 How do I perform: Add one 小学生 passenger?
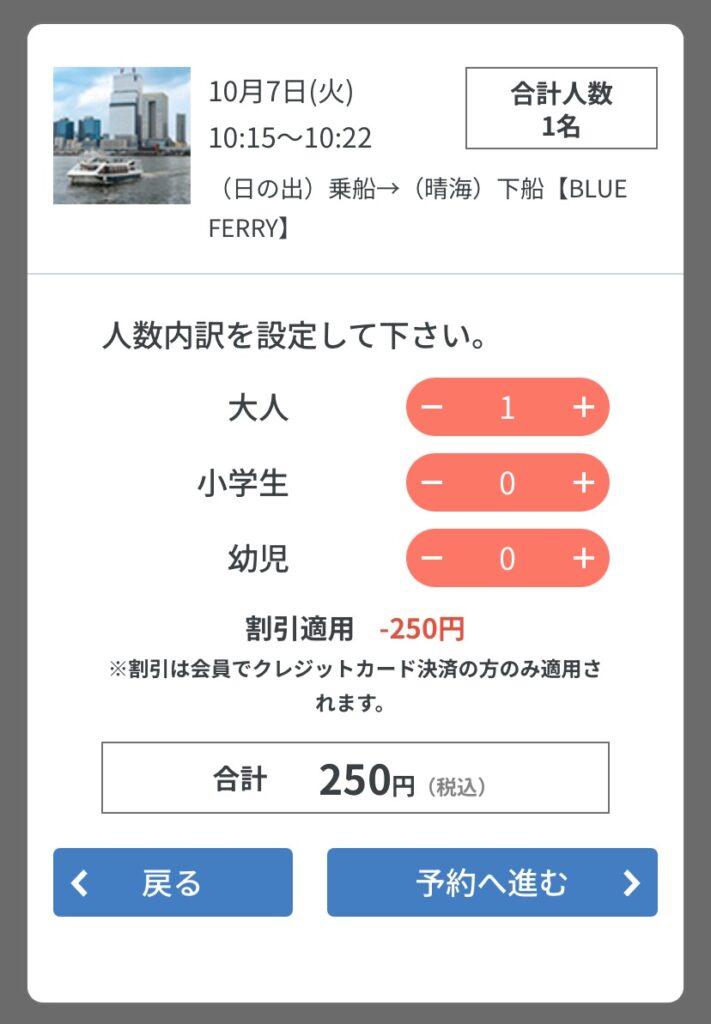pos(583,483)
